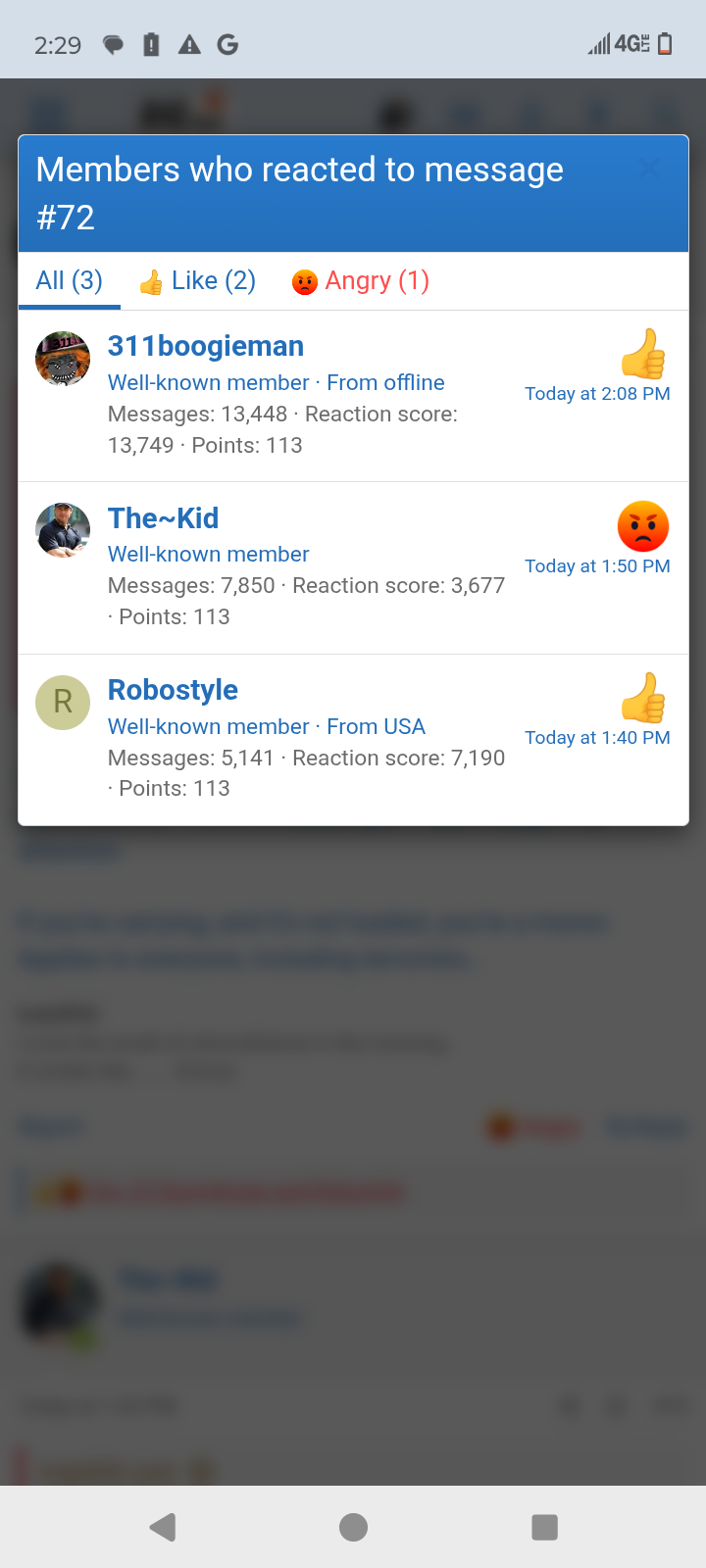This screenshot has width=706, height=1568.
Task: Open the From USA location link
Action: coord(376,727)
